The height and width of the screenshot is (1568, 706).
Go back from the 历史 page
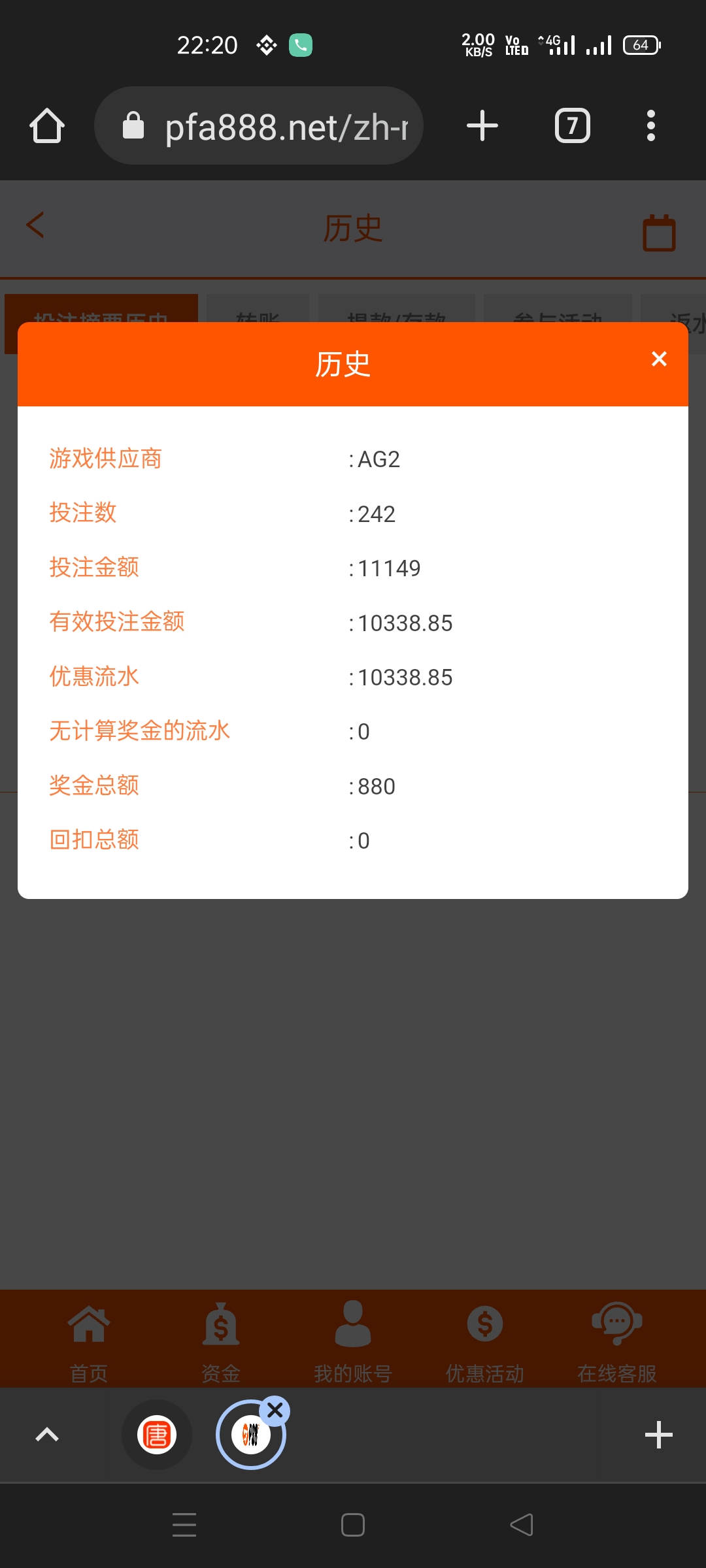35,225
